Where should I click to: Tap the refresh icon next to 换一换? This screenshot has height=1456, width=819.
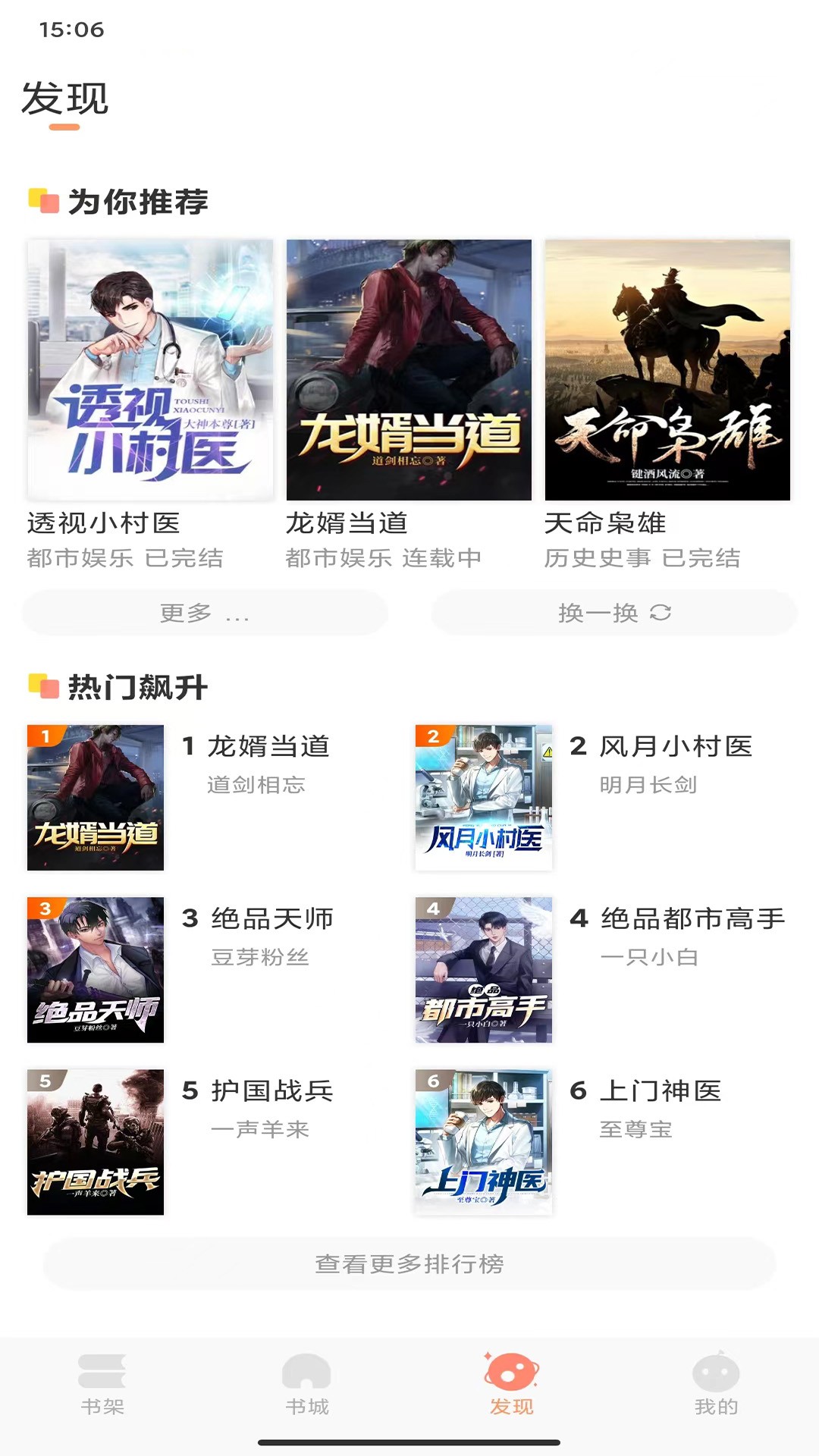click(659, 611)
